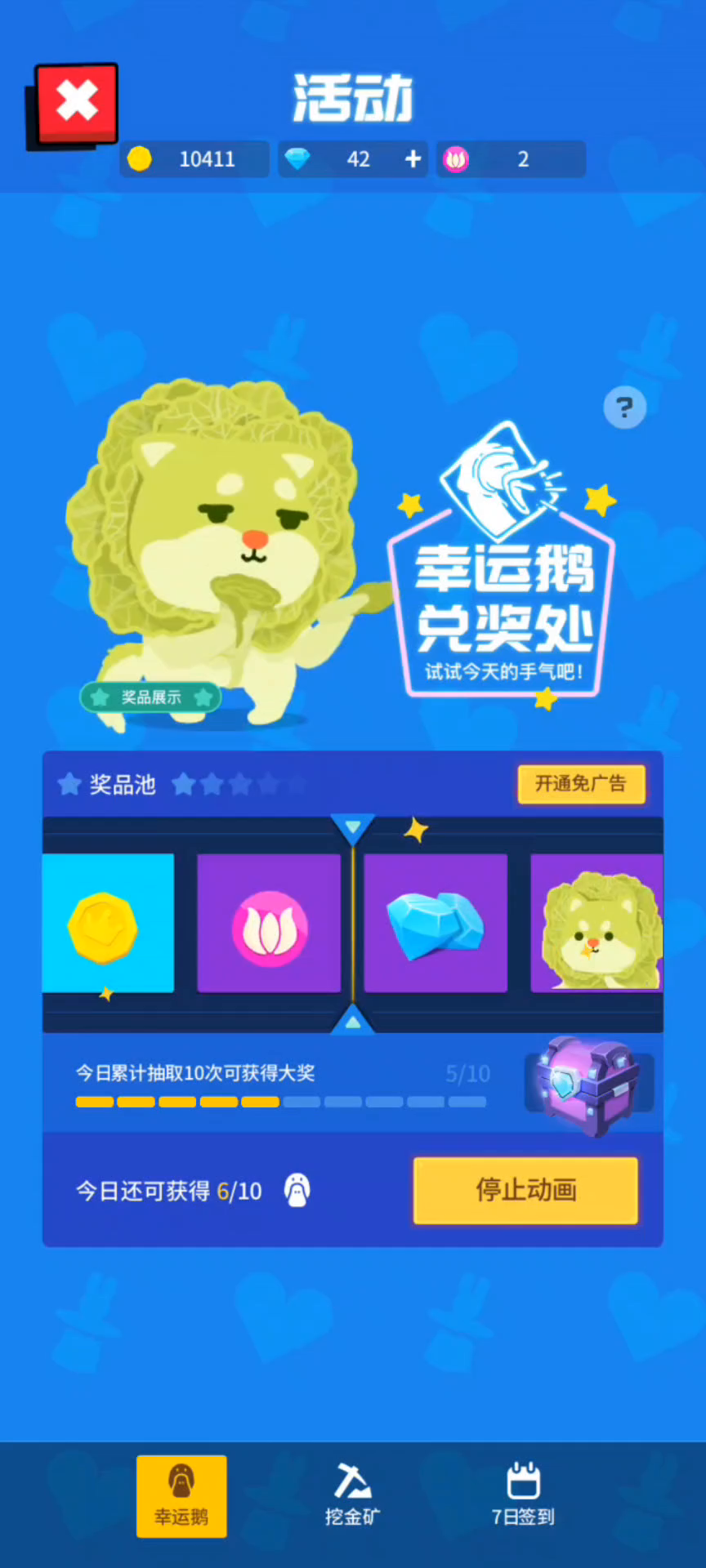
Task: Tap 停止动画 to stop the animation
Action: [x=525, y=1190]
